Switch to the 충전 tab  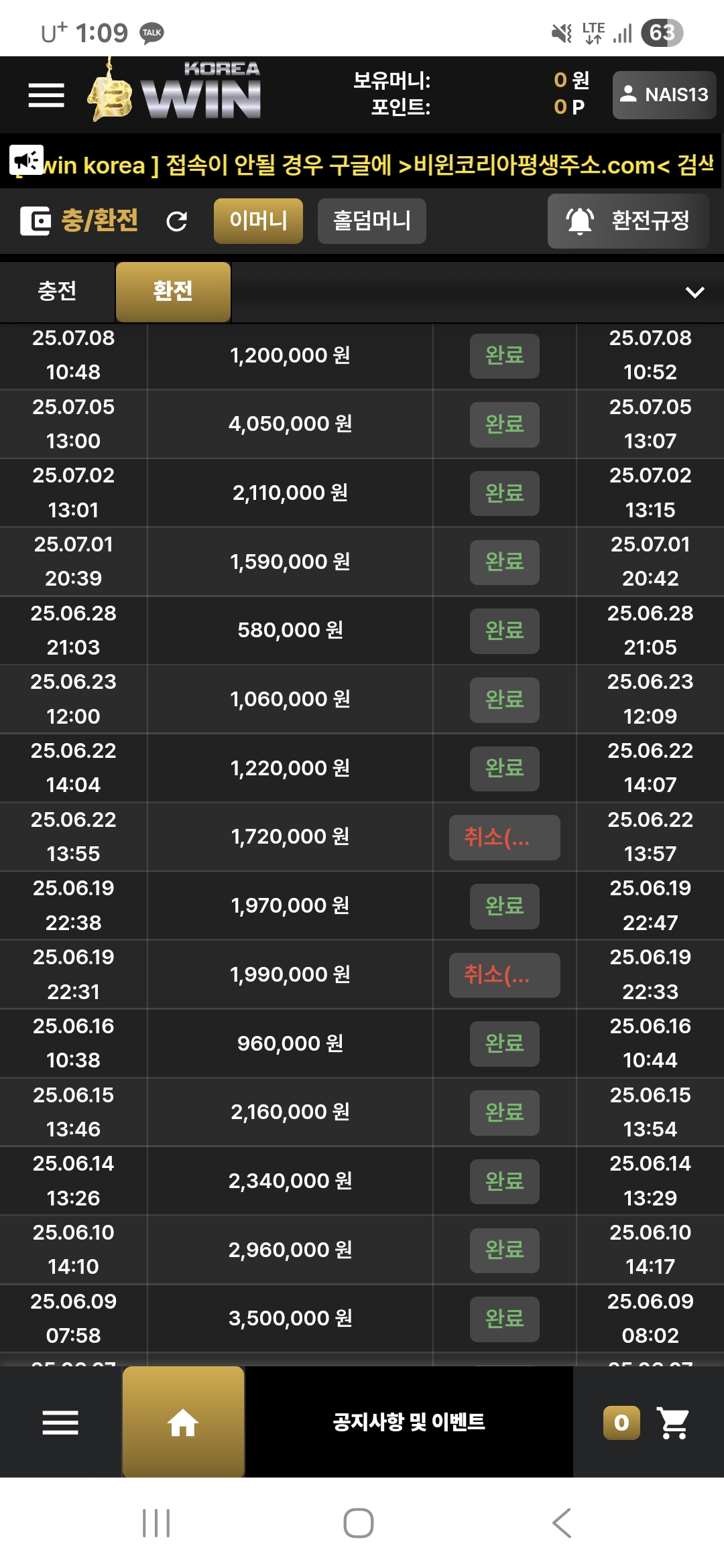click(57, 291)
